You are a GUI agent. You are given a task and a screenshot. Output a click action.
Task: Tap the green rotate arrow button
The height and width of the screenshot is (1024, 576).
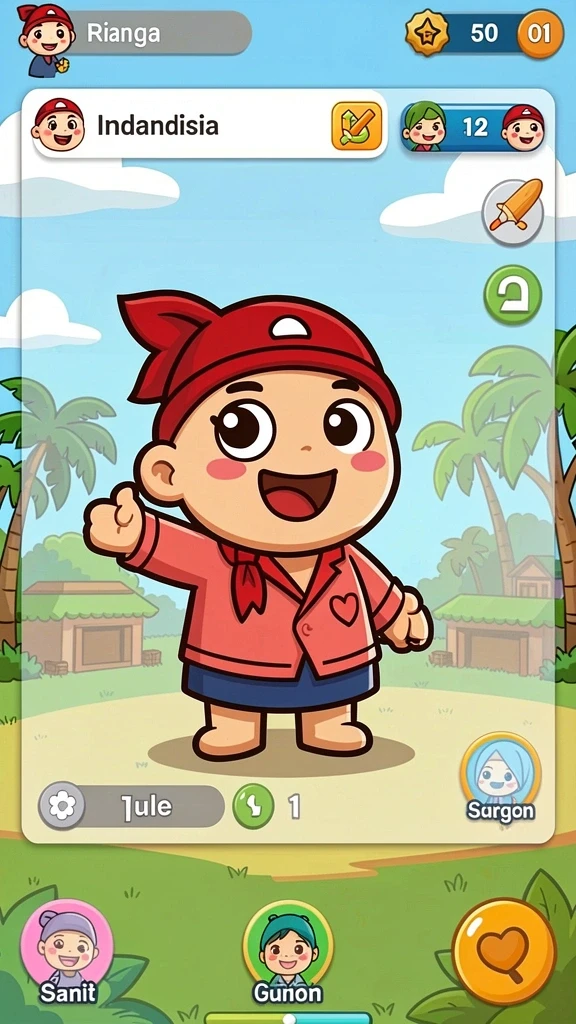pos(513,295)
